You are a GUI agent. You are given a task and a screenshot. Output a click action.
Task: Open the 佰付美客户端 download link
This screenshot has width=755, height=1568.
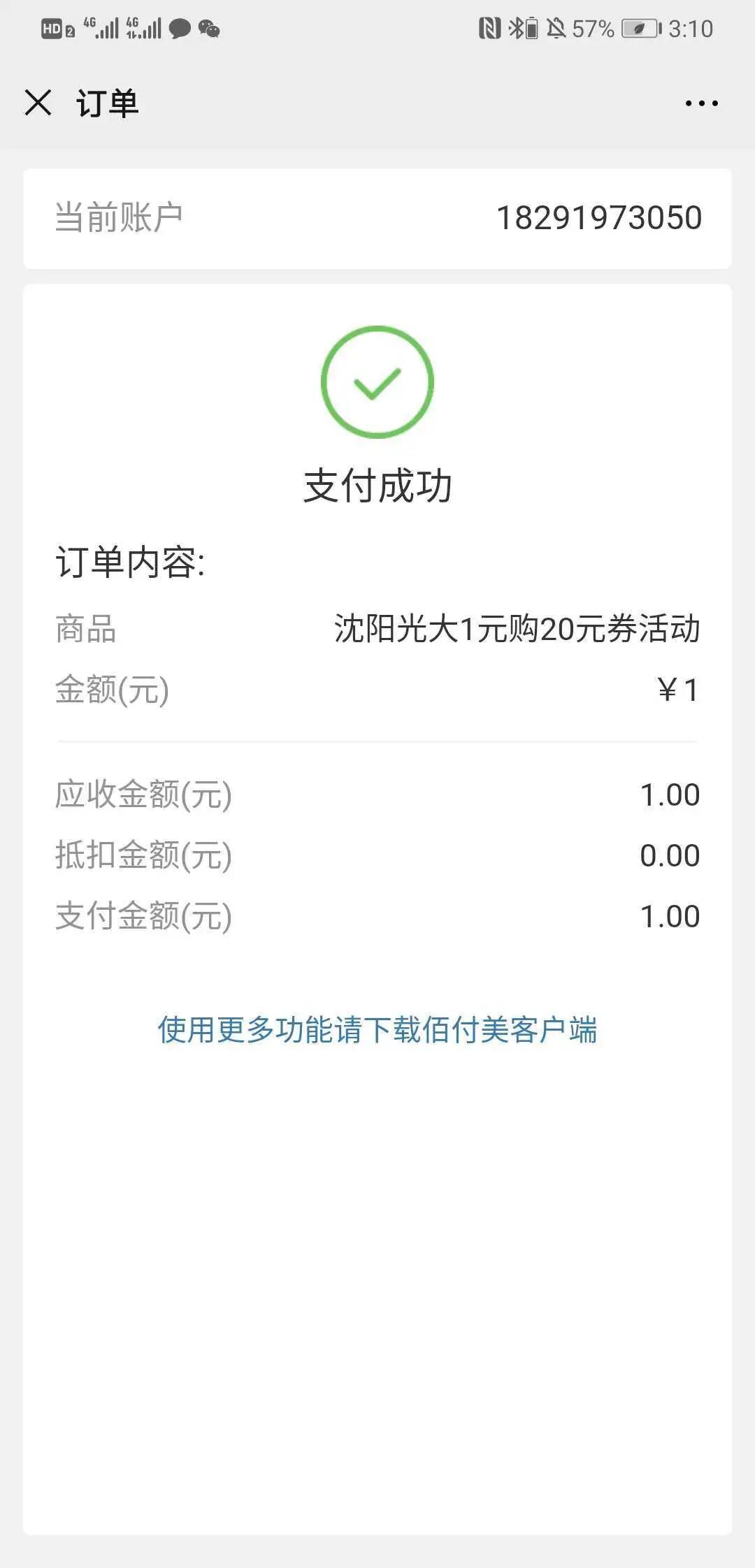377,1029
